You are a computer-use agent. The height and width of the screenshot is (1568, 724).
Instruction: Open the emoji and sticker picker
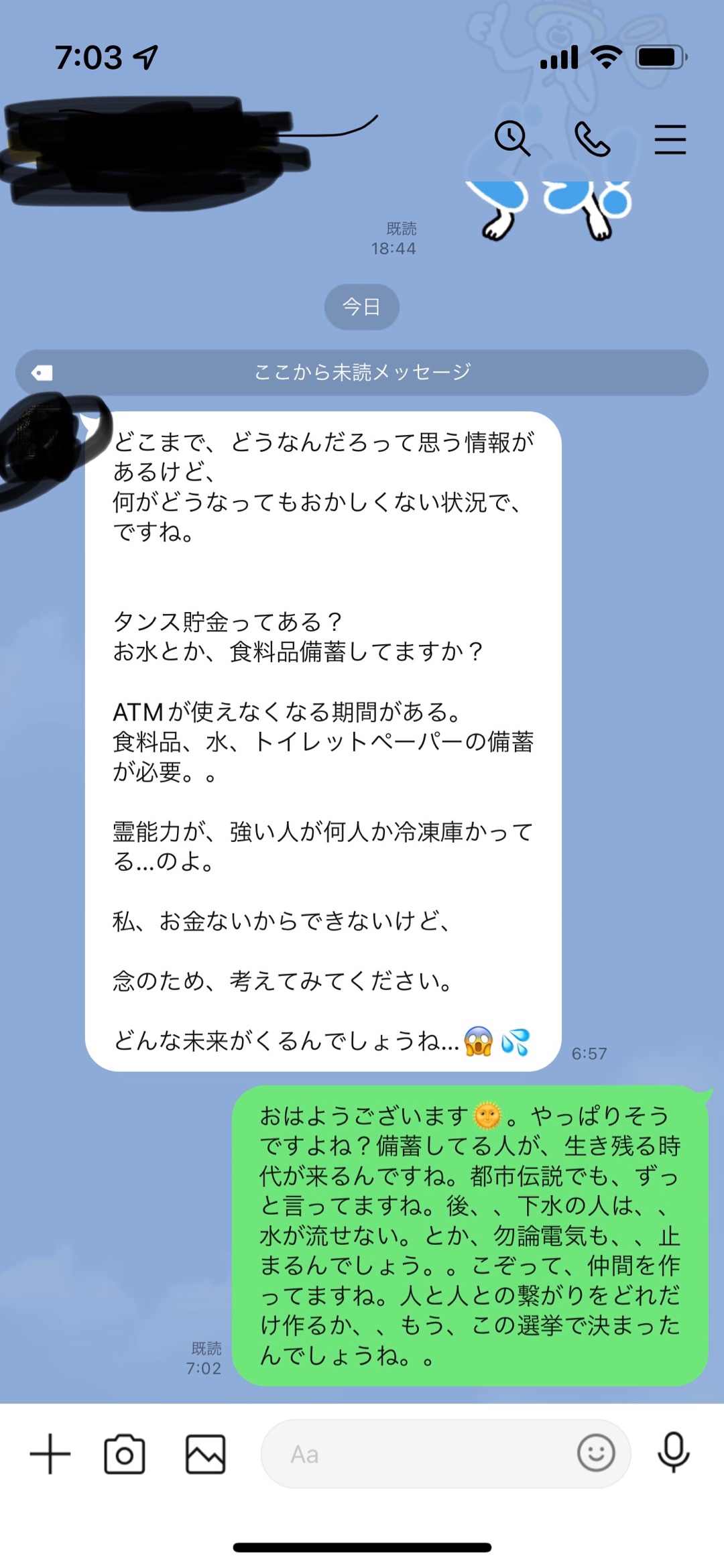coord(595,1453)
